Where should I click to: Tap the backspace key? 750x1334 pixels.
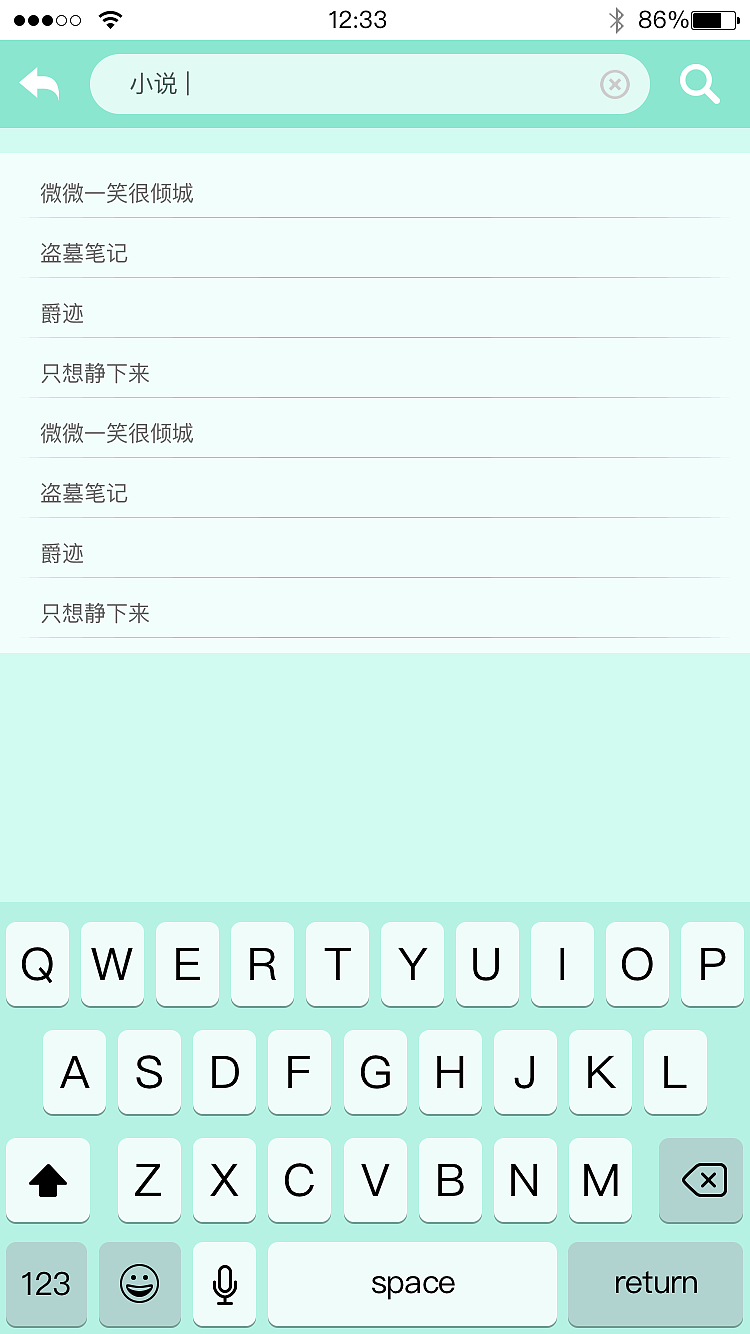click(700, 1181)
